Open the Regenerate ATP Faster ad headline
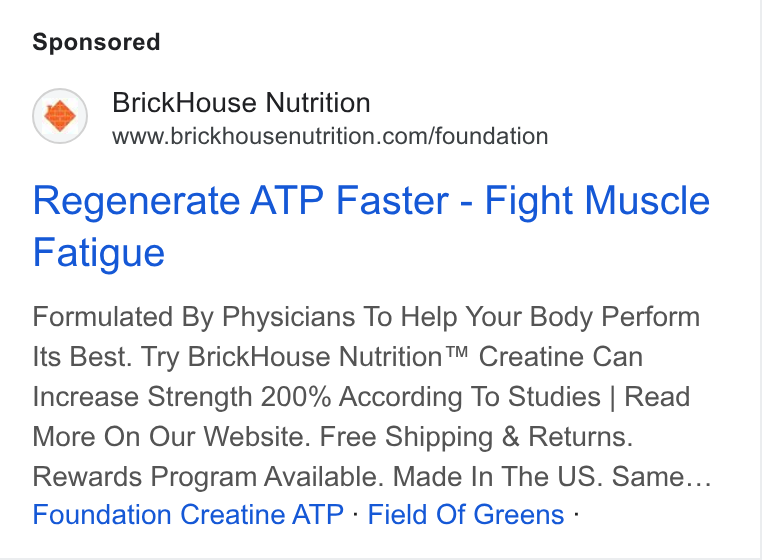The image size is (762, 560). tap(371, 226)
